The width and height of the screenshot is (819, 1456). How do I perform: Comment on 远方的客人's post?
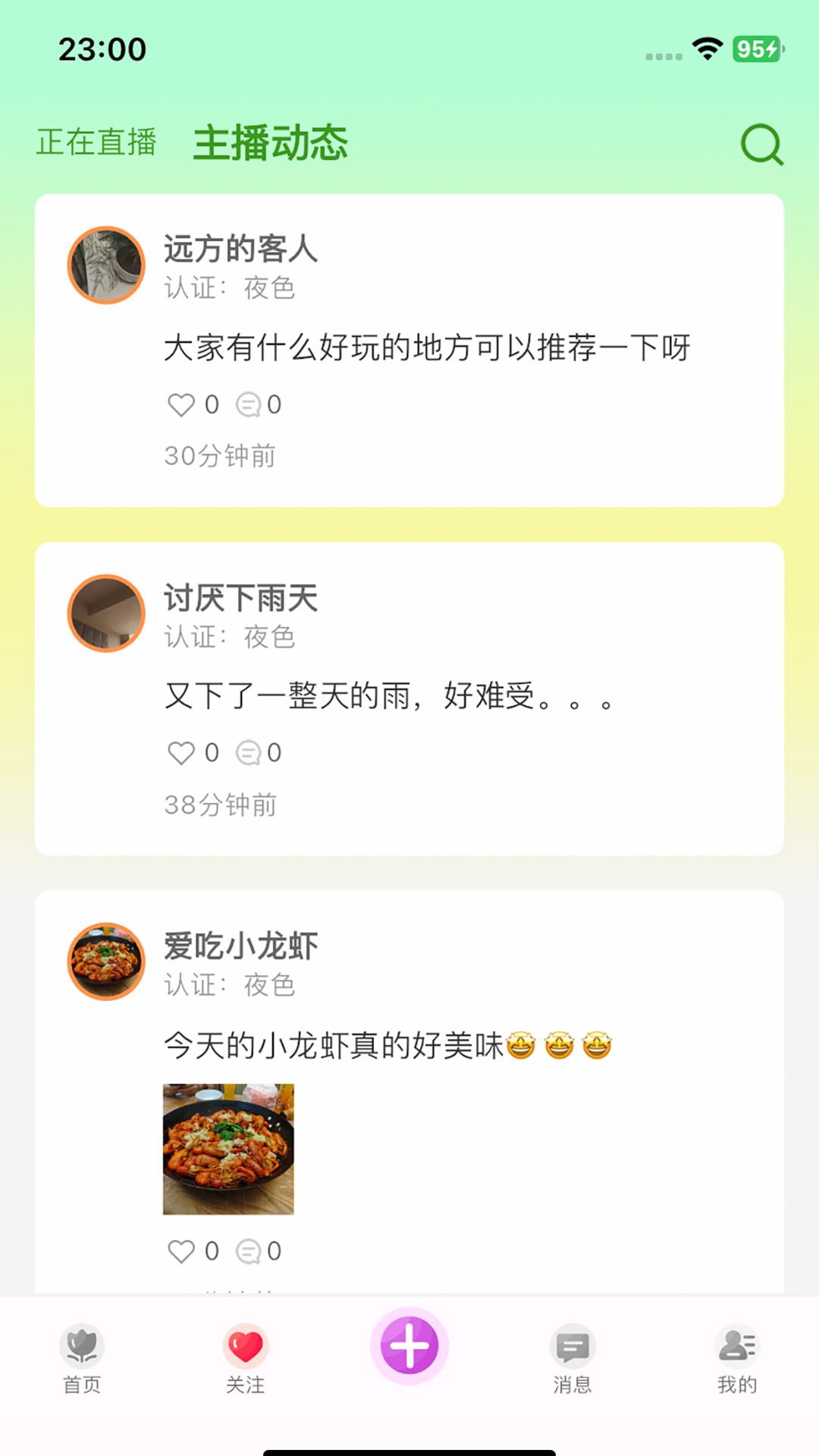tap(249, 405)
